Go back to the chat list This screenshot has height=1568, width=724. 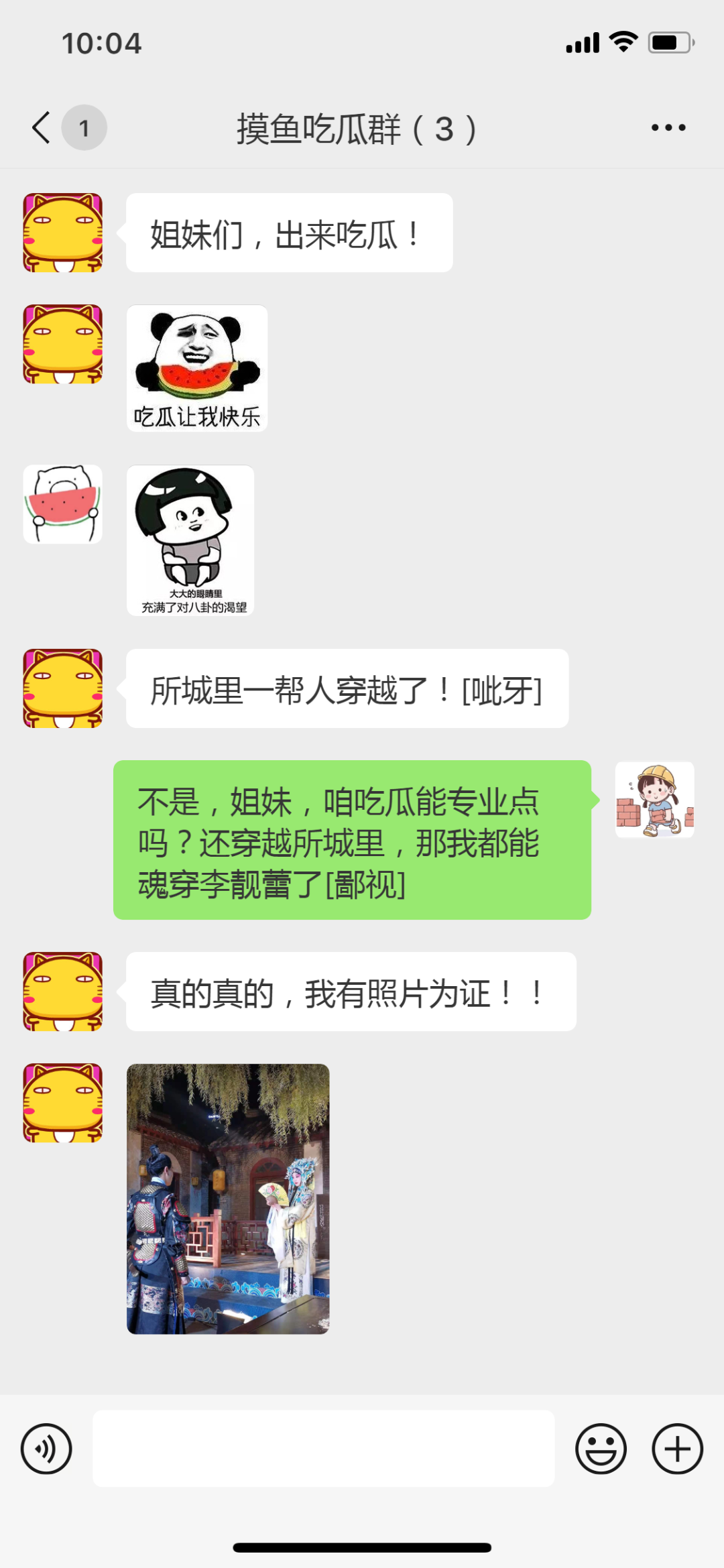pyautogui.click(x=42, y=127)
